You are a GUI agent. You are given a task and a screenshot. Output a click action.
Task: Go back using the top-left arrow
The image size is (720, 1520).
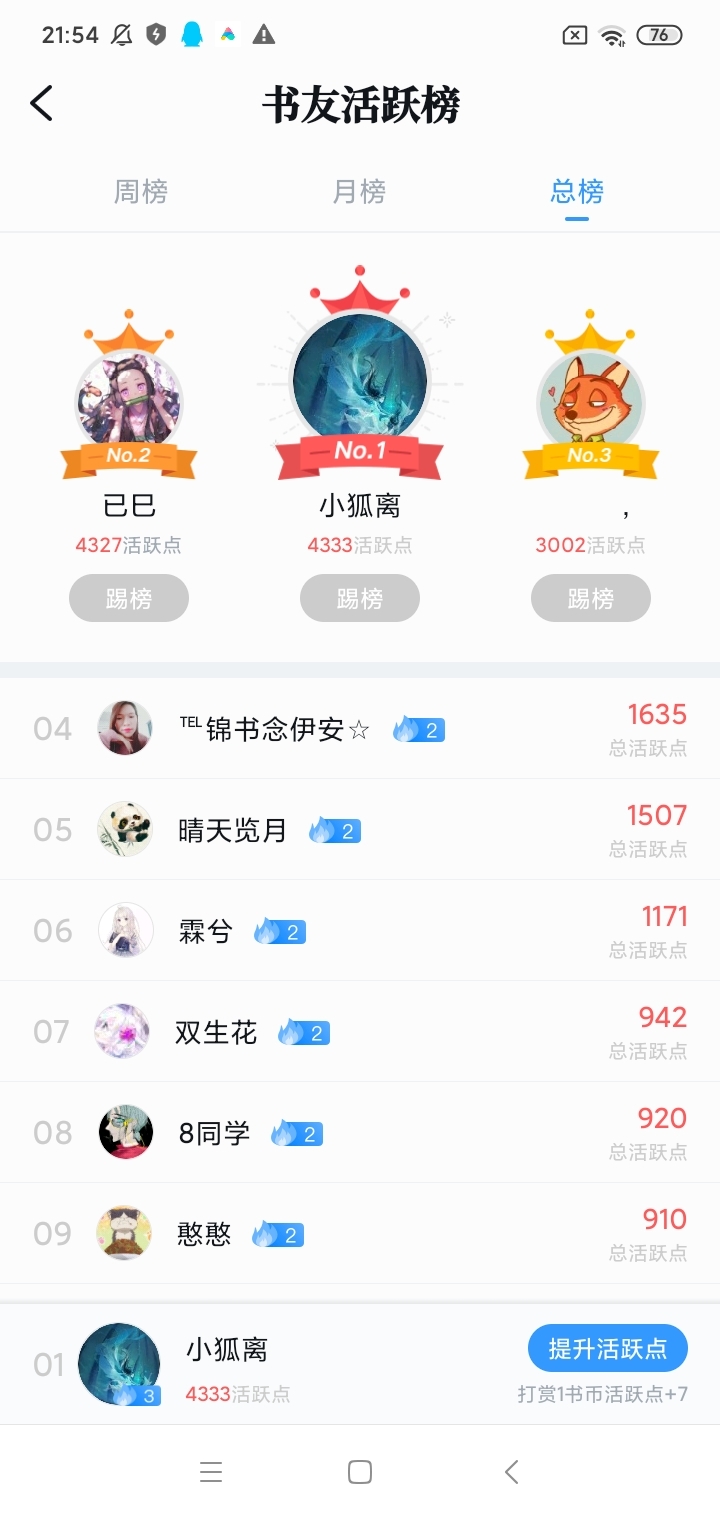point(41,103)
